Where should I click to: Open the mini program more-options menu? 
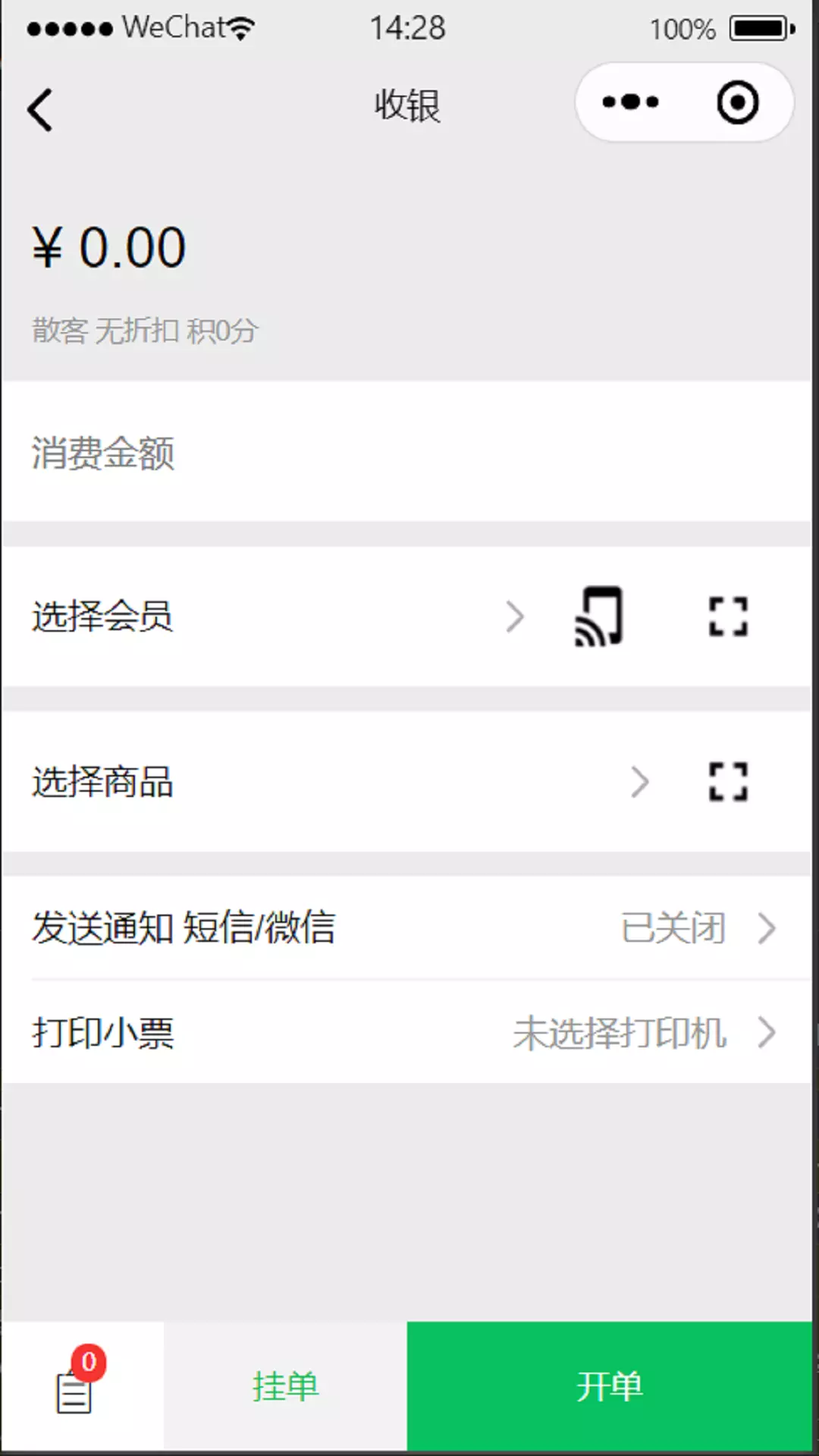[630, 102]
